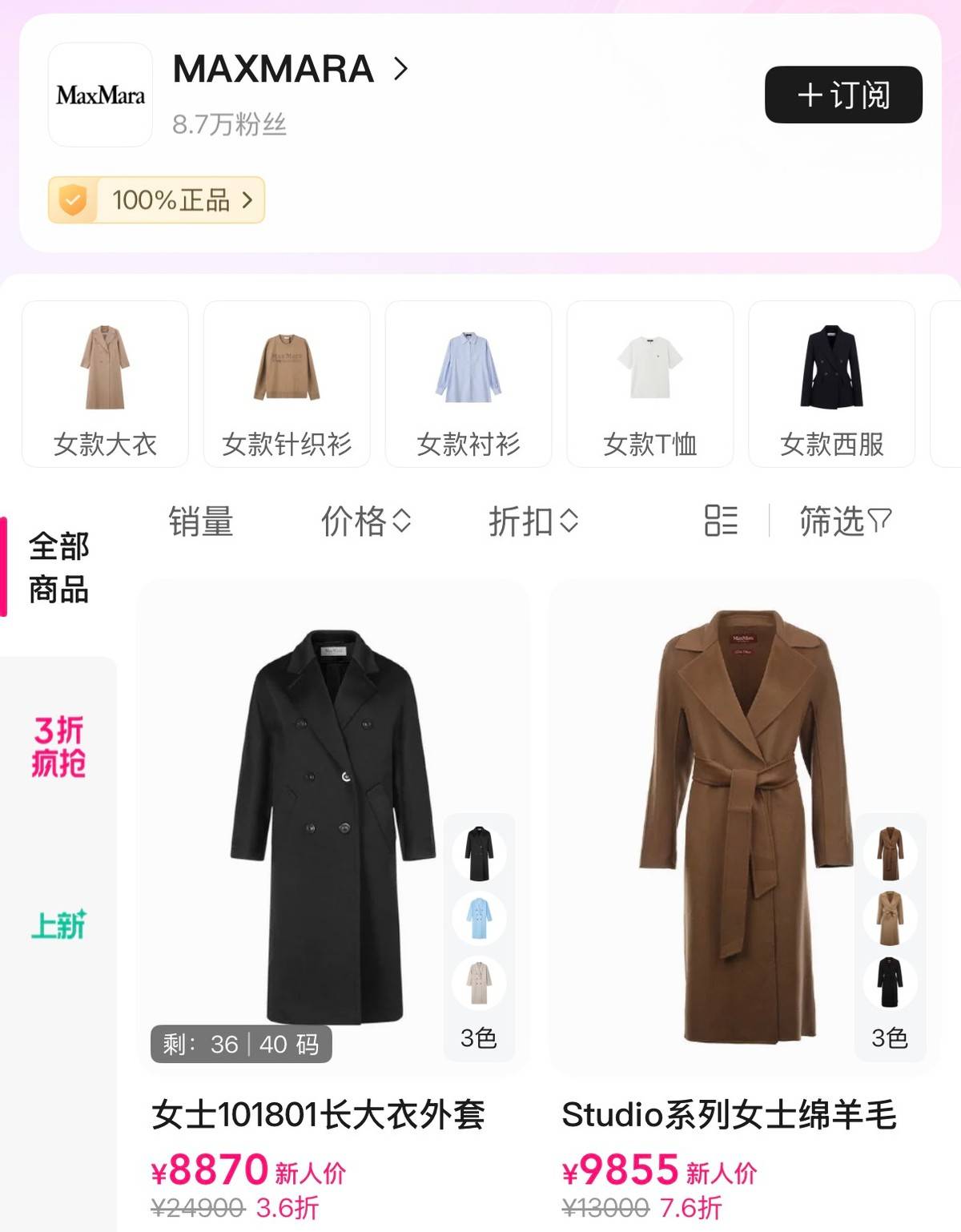The width and height of the screenshot is (961, 1232).
Task: Open the 100%正品 authenticity badge
Action: tap(156, 199)
